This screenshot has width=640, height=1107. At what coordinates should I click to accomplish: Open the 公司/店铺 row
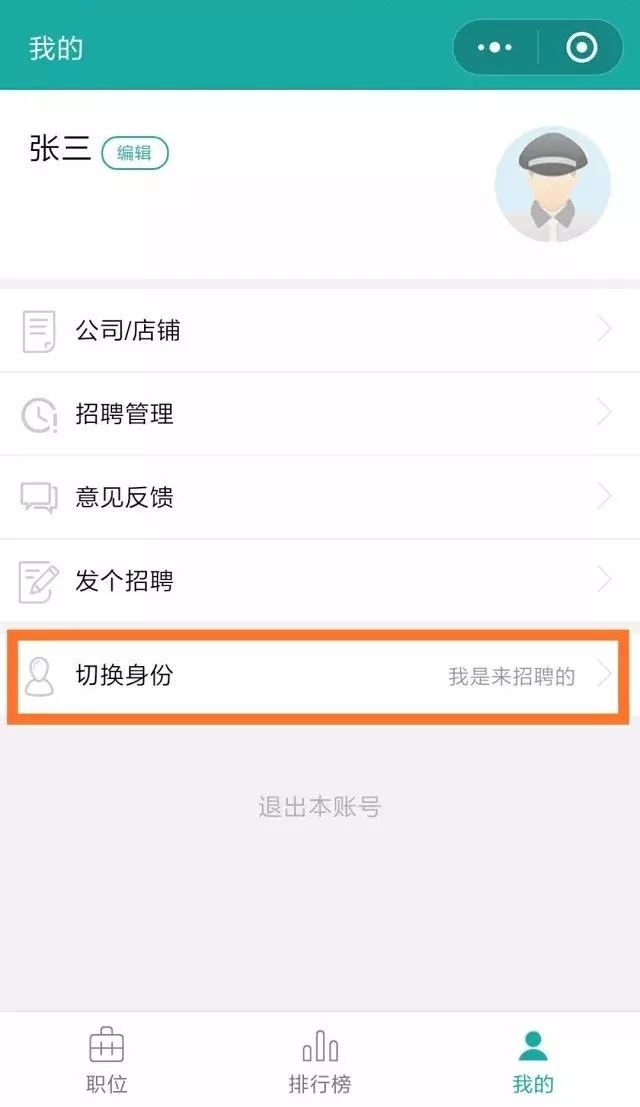coord(320,330)
